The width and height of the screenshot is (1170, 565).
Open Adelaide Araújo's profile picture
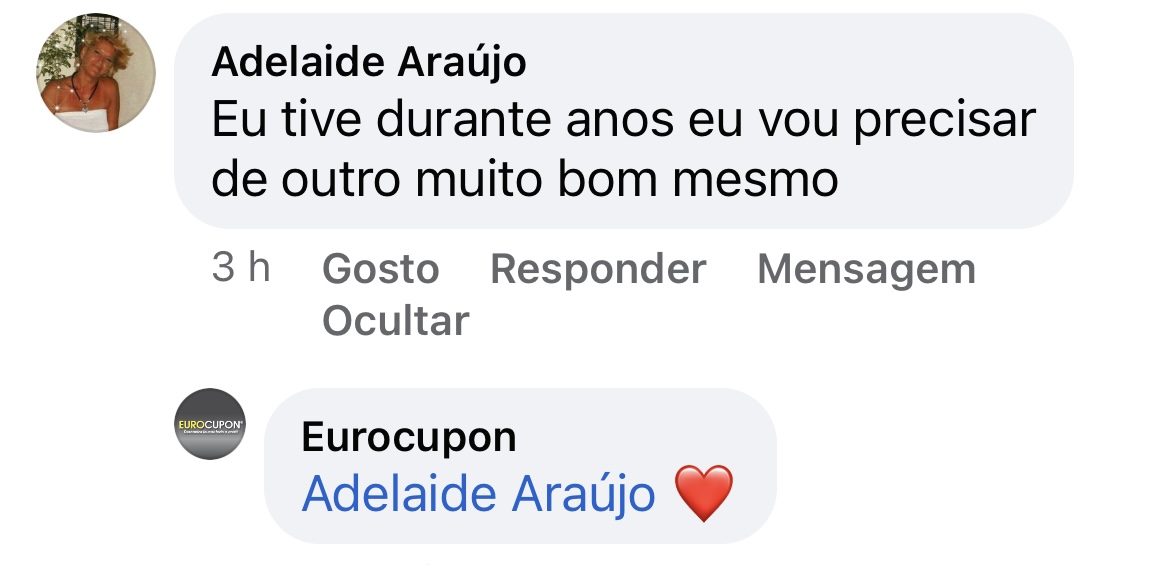(96, 73)
